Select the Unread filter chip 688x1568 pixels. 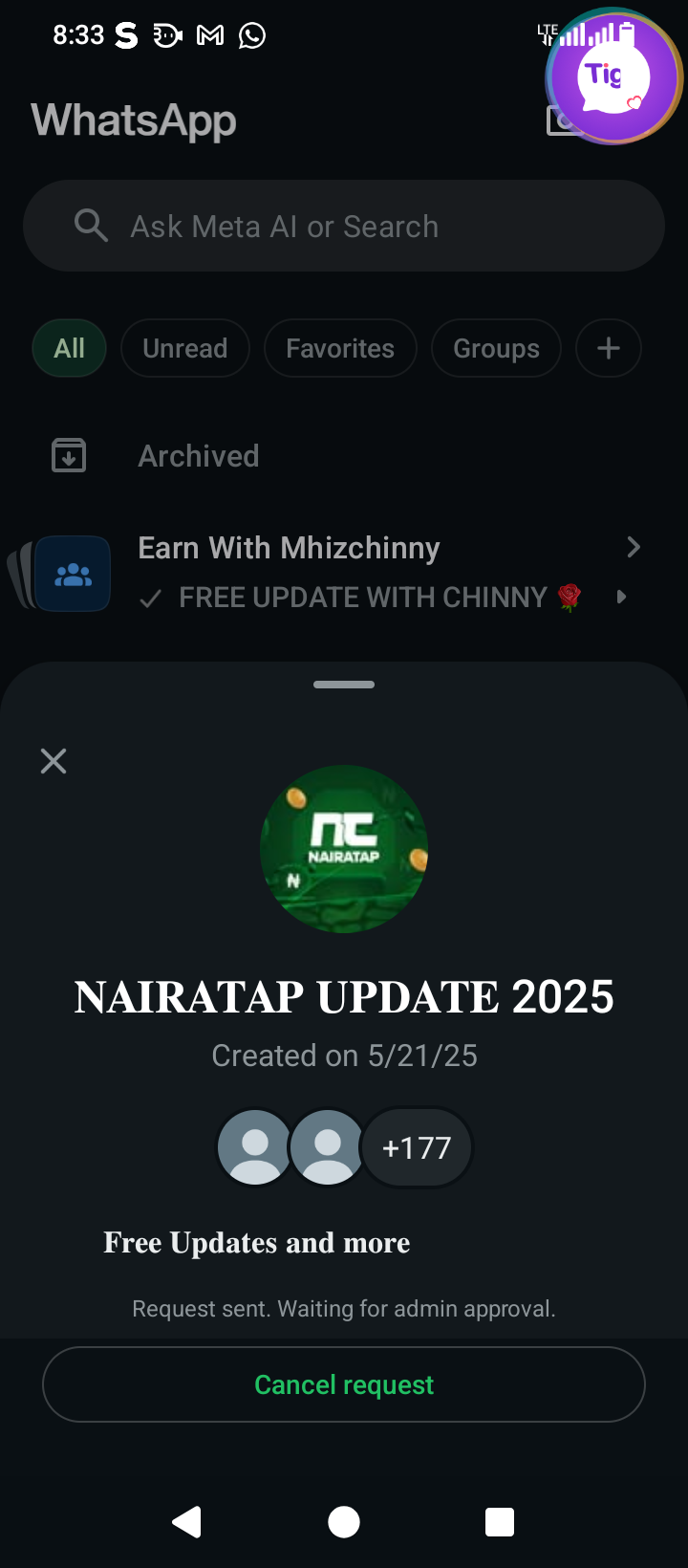pyautogui.click(x=185, y=348)
